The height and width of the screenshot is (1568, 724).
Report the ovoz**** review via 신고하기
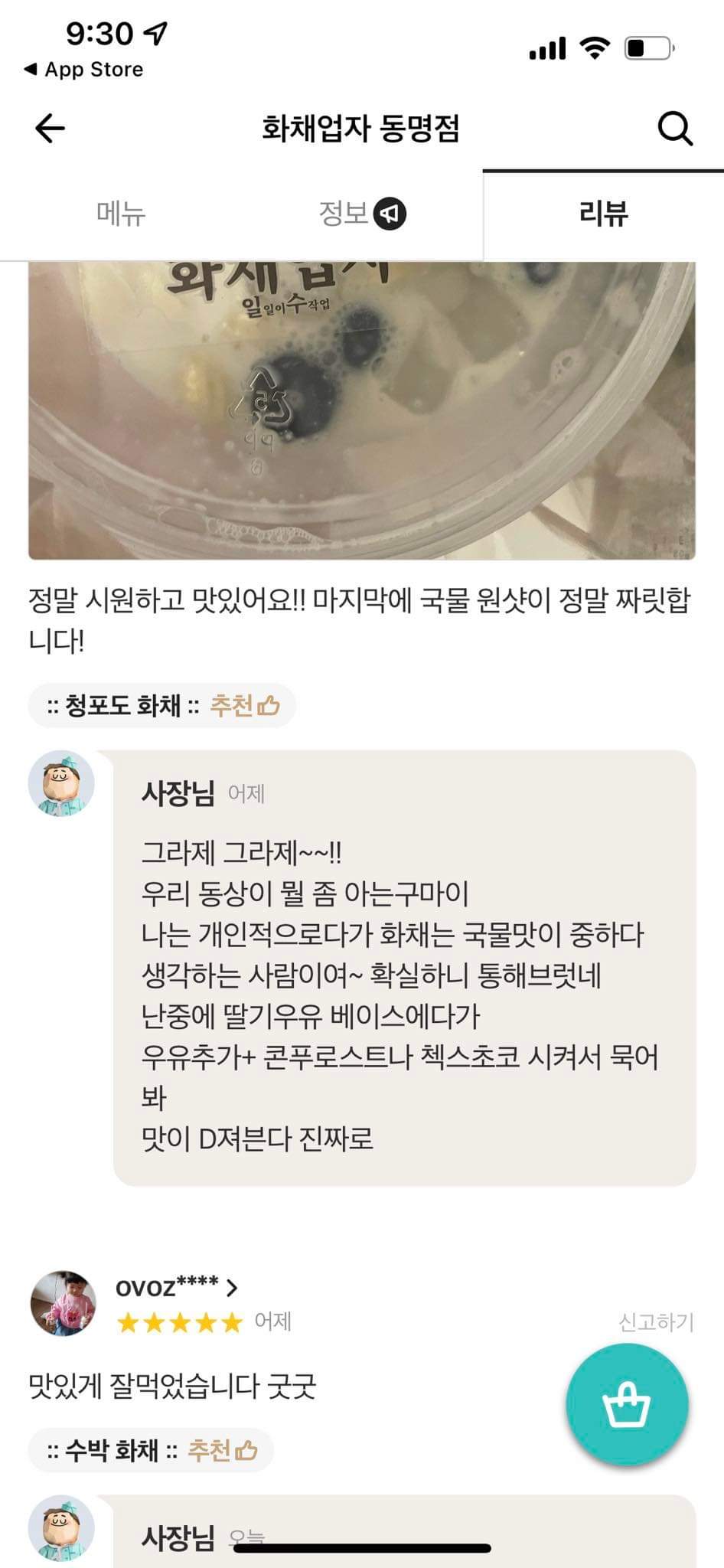(656, 1322)
